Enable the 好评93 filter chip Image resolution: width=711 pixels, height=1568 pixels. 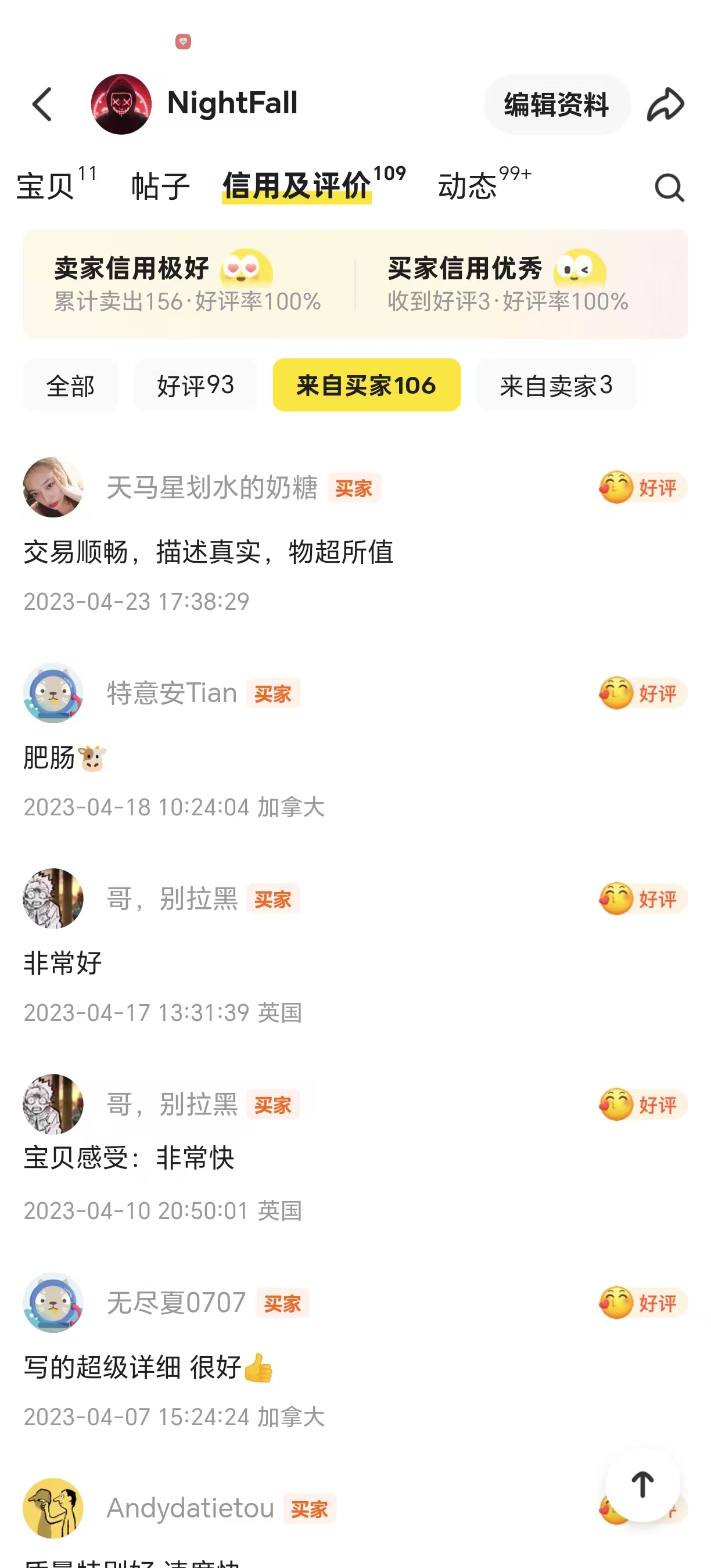(195, 384)
